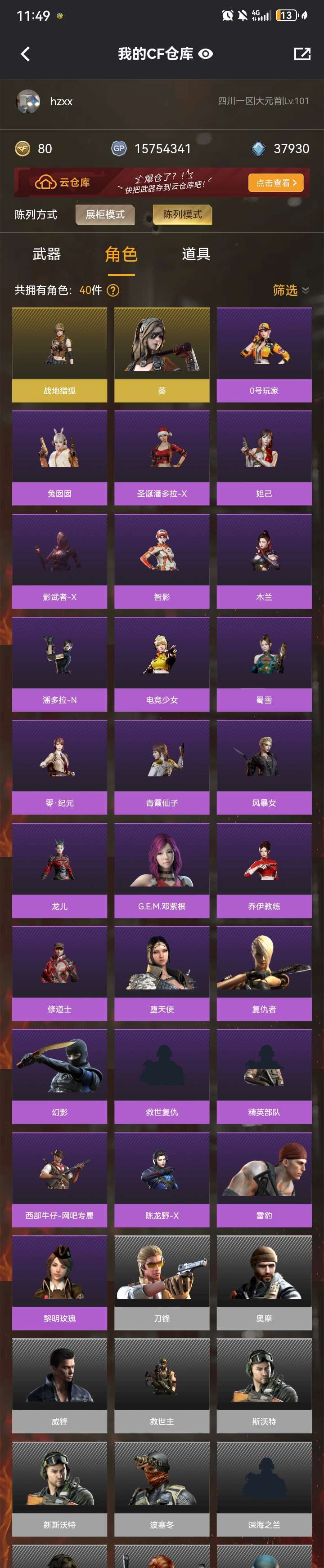Go back from 我的CF仓库
The image size is (324, 1568).
tap(25, 54)
